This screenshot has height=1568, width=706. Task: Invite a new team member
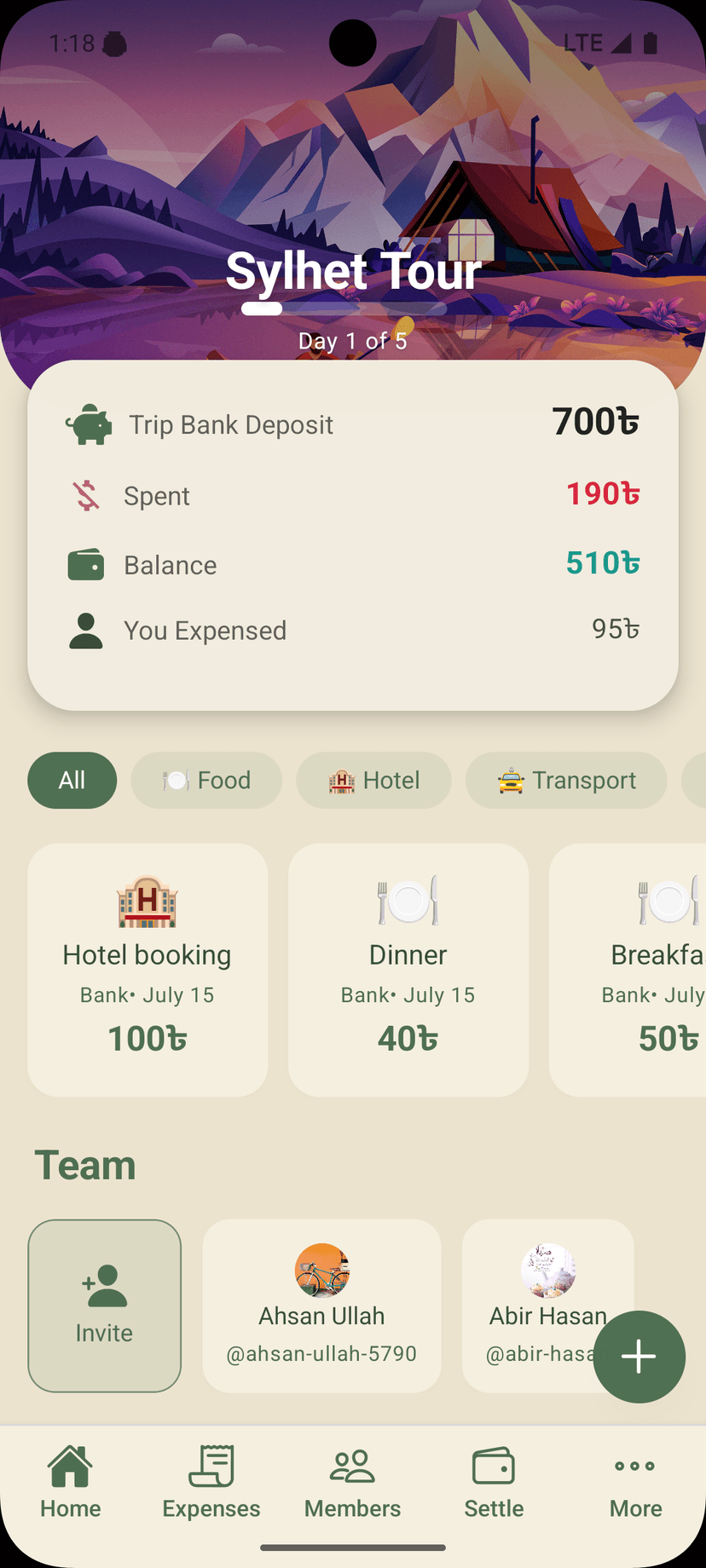(x=105, y=1306)
